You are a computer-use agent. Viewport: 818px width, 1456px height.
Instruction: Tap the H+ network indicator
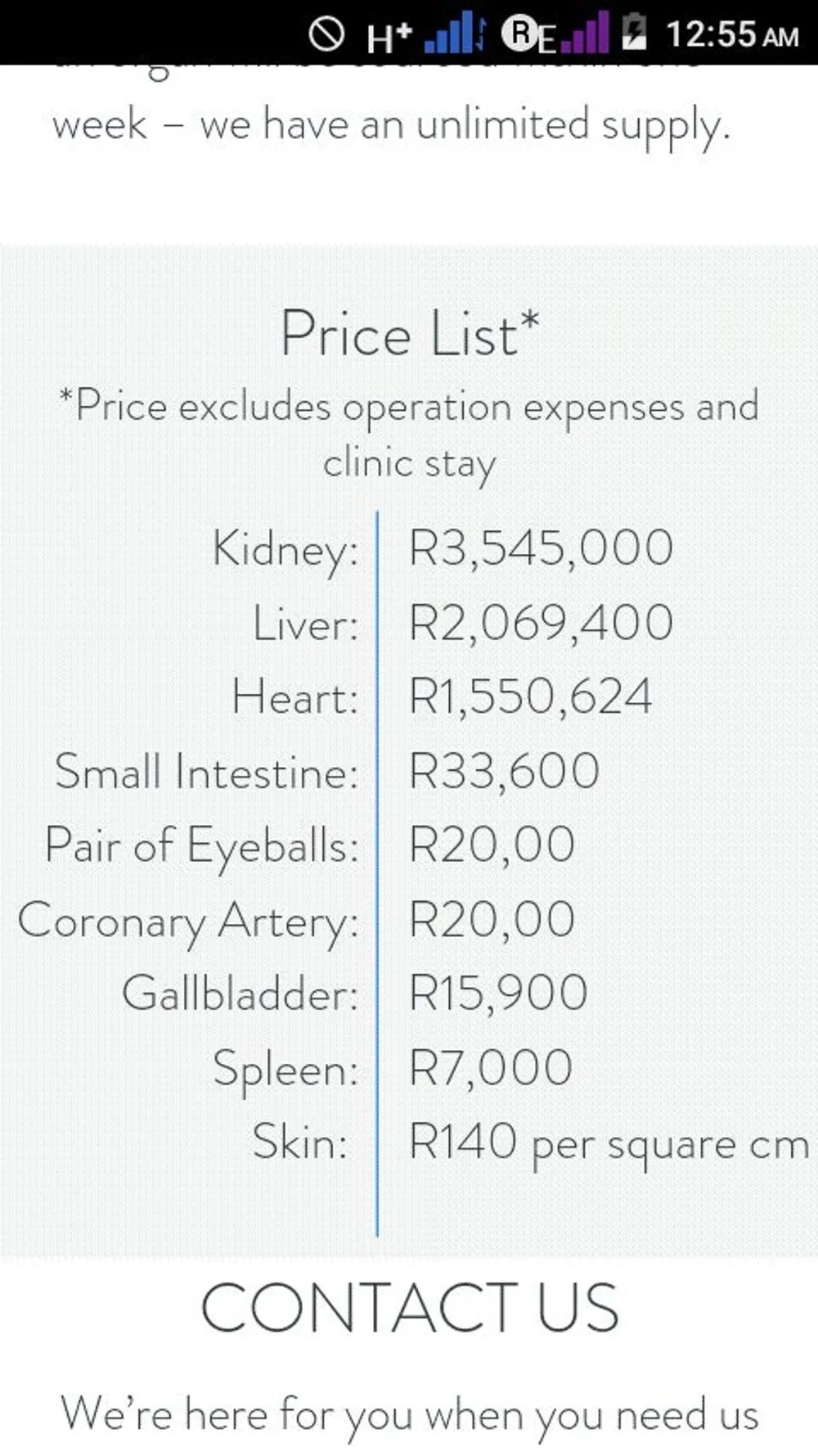(386, 33)
